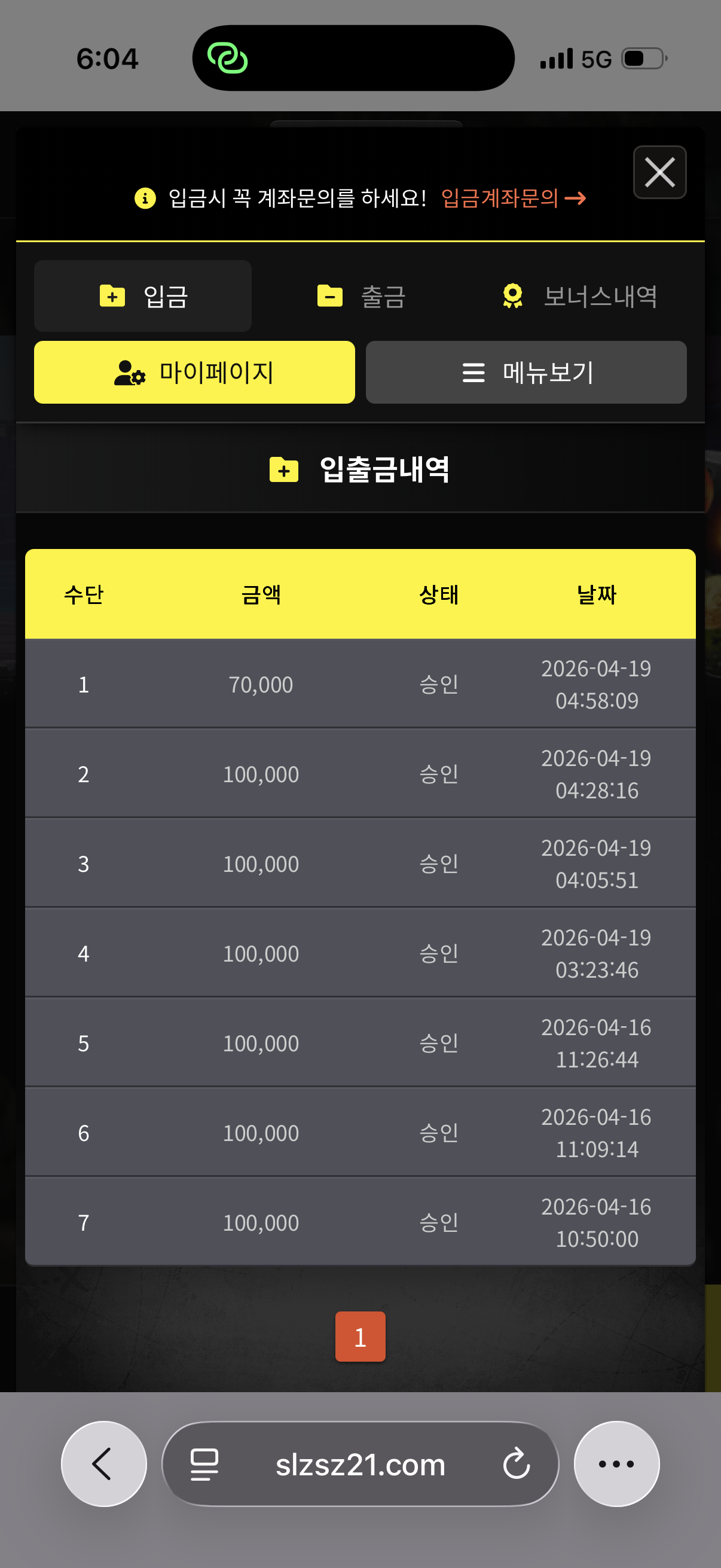721x1568 pixels.
Task: Reload the page
Action: pos(516,1463)
